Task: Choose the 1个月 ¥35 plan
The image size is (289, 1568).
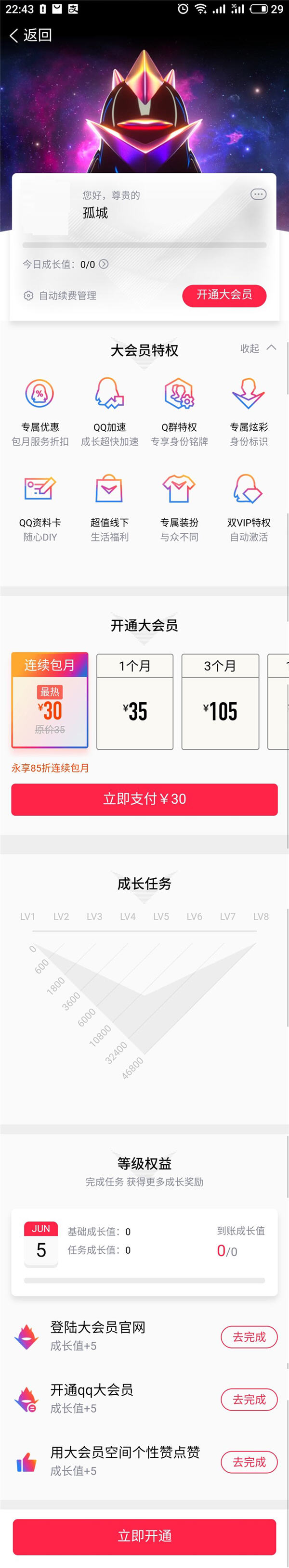Action: [135, 701]
